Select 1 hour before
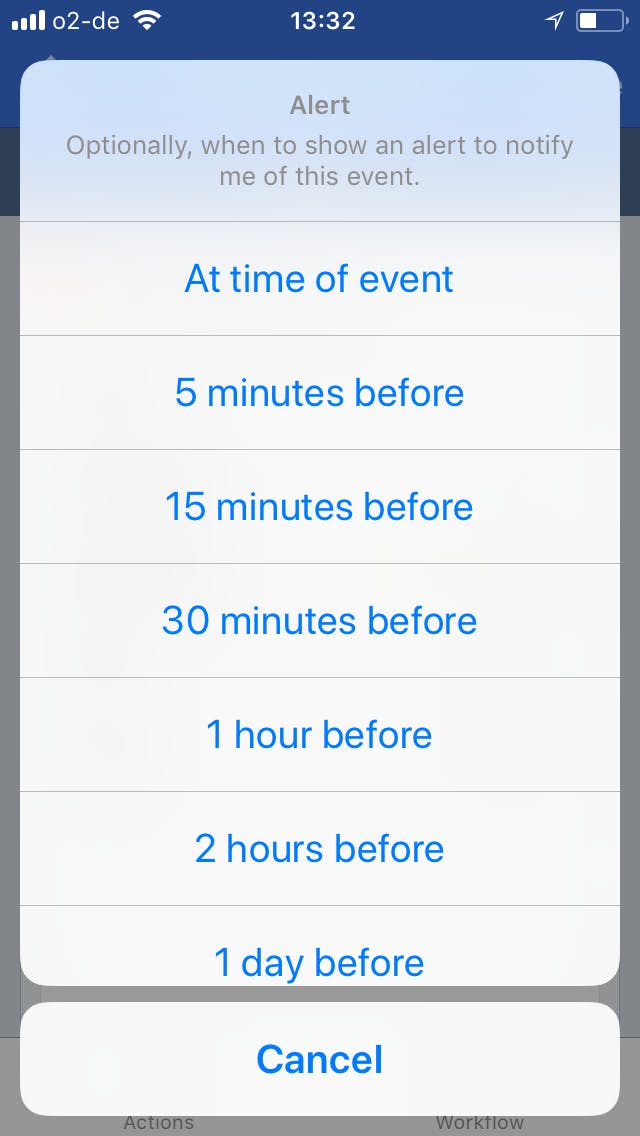The image size is (640, 1136). pos(319,735)
